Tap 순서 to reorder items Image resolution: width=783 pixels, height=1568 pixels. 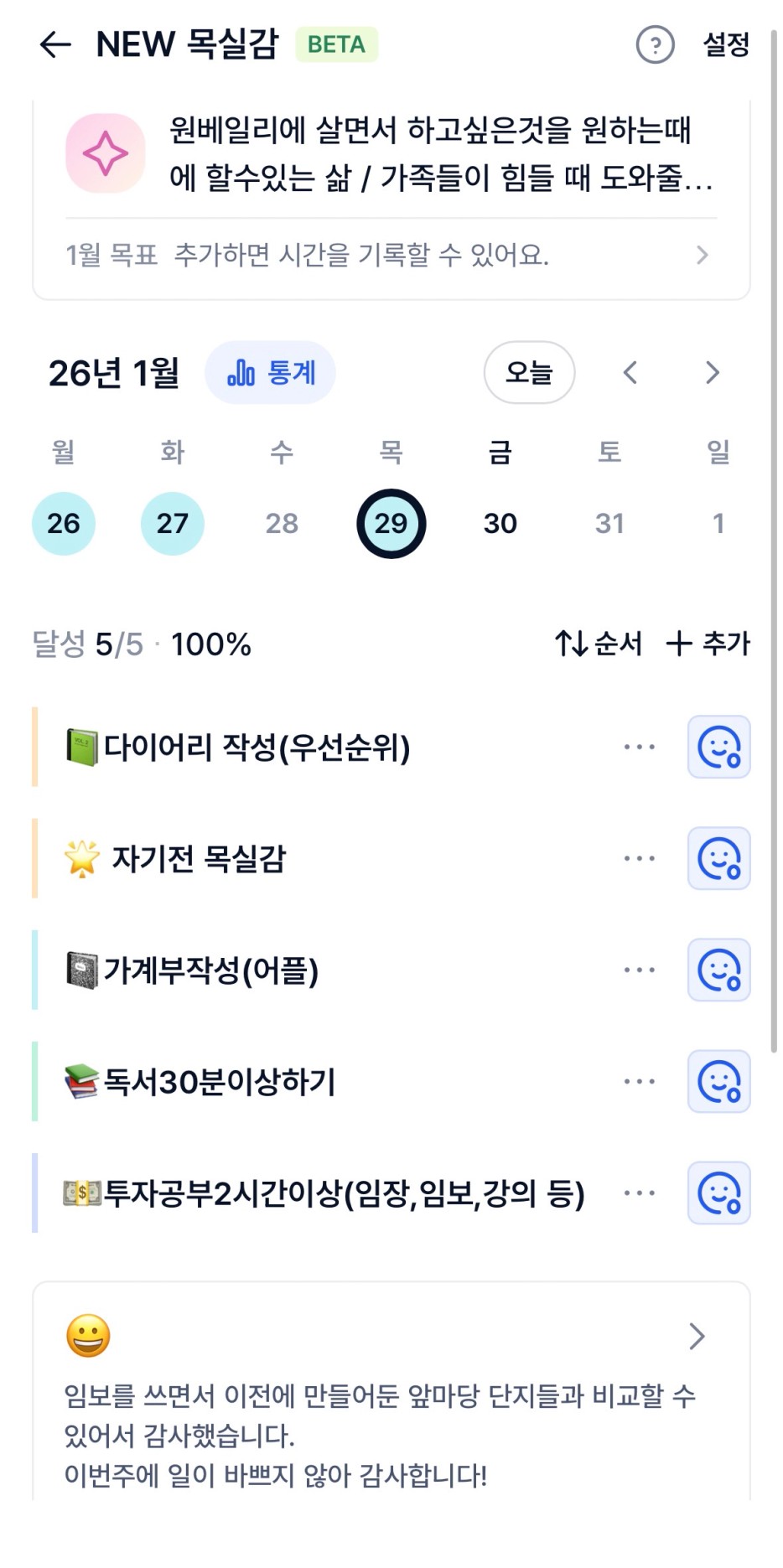click(x=598, y=644)
